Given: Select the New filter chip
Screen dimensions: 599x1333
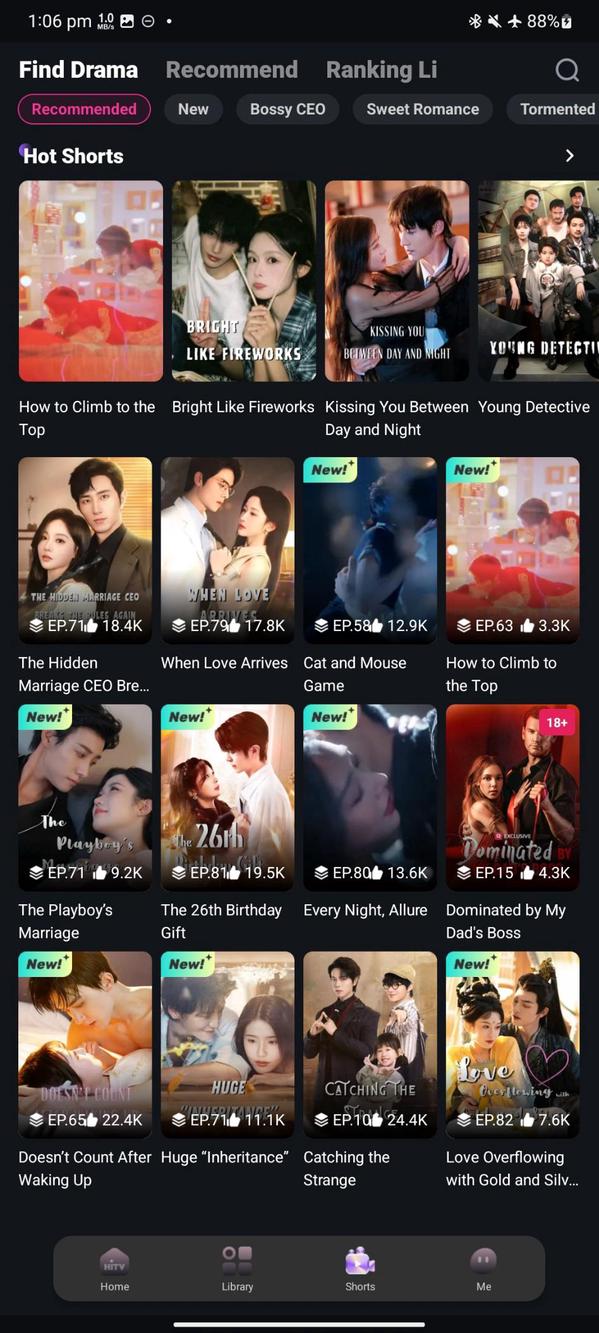Looking at the screenshot, I should 193,109.
